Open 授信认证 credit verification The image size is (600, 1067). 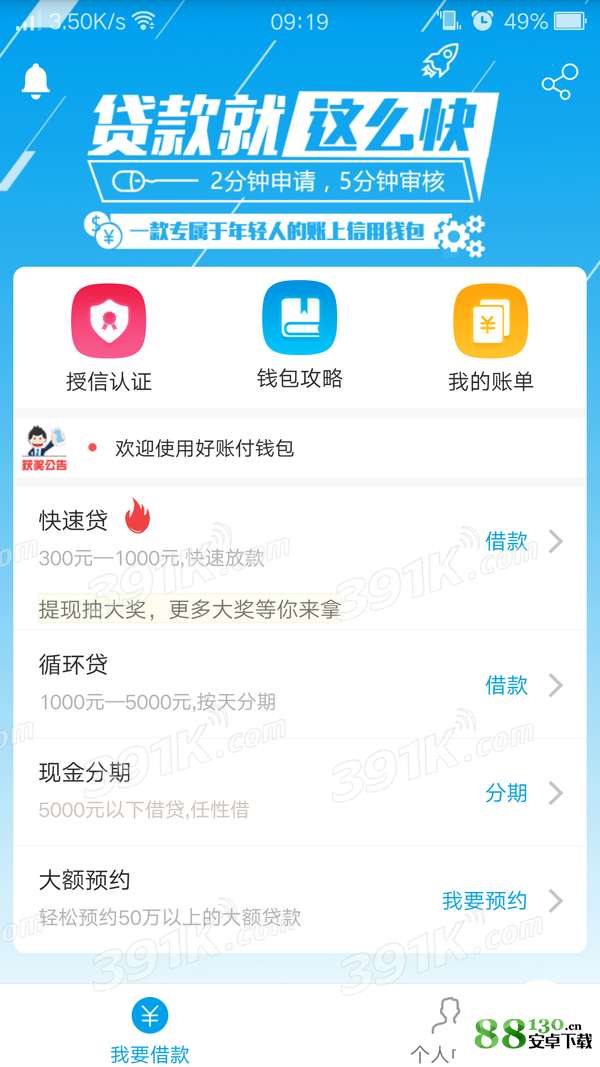point(108,337)
